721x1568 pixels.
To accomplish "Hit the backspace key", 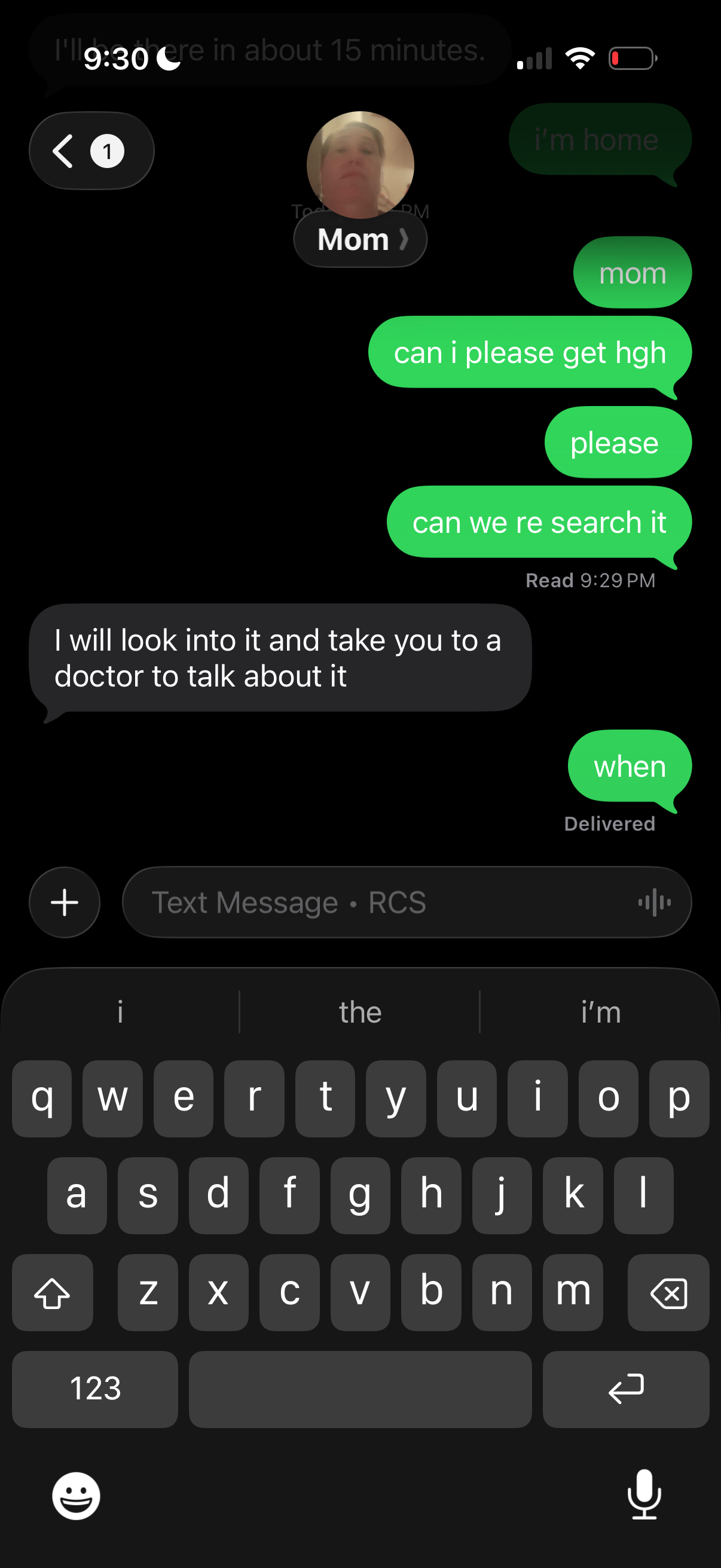I will click(x=668, y=1292).
